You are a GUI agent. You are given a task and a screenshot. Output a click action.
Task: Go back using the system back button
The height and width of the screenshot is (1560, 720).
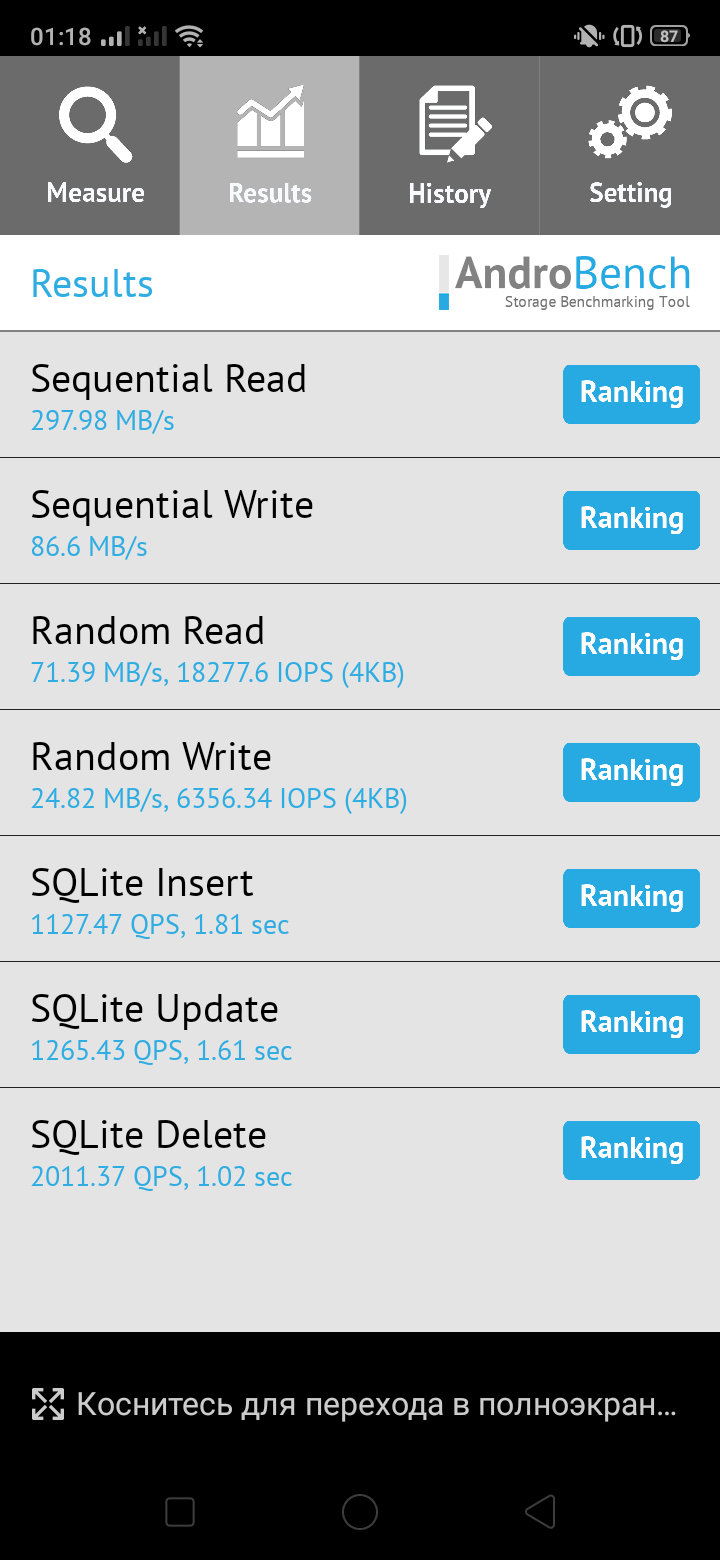pyautogui.click(x=540, y=1512)
